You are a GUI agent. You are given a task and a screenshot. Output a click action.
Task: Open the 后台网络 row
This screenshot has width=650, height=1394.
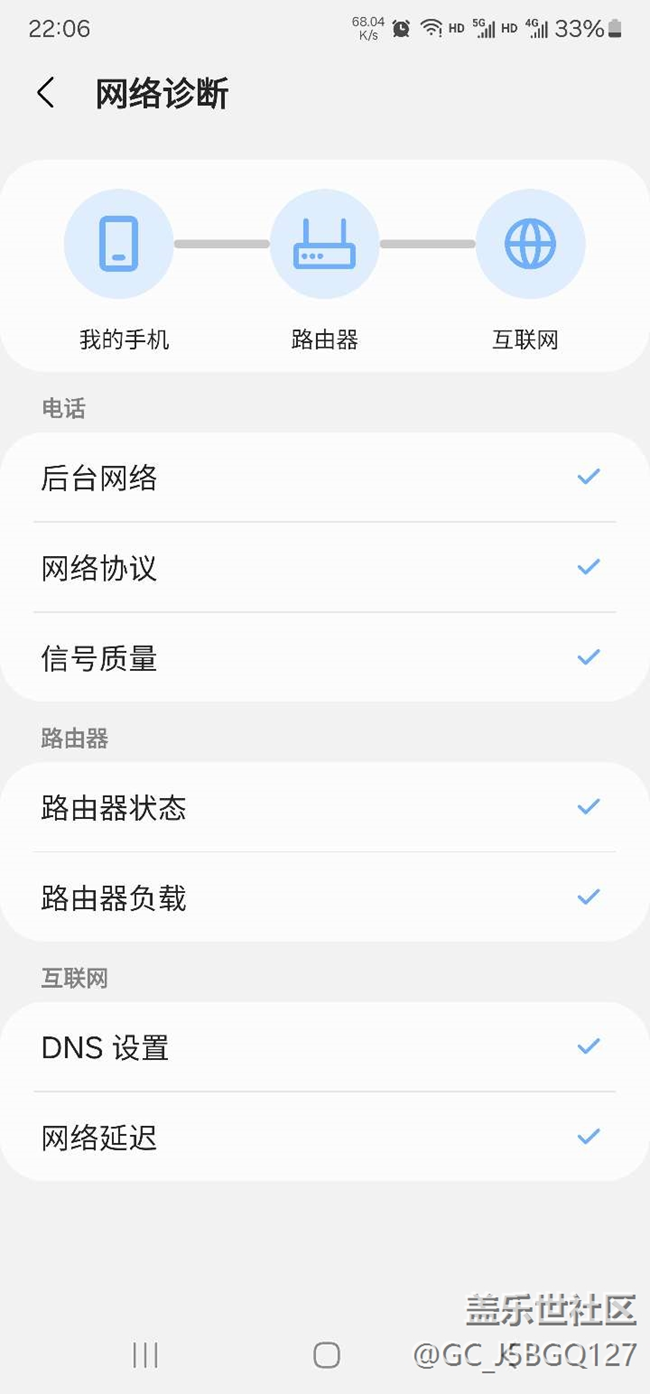coord(325,478)
